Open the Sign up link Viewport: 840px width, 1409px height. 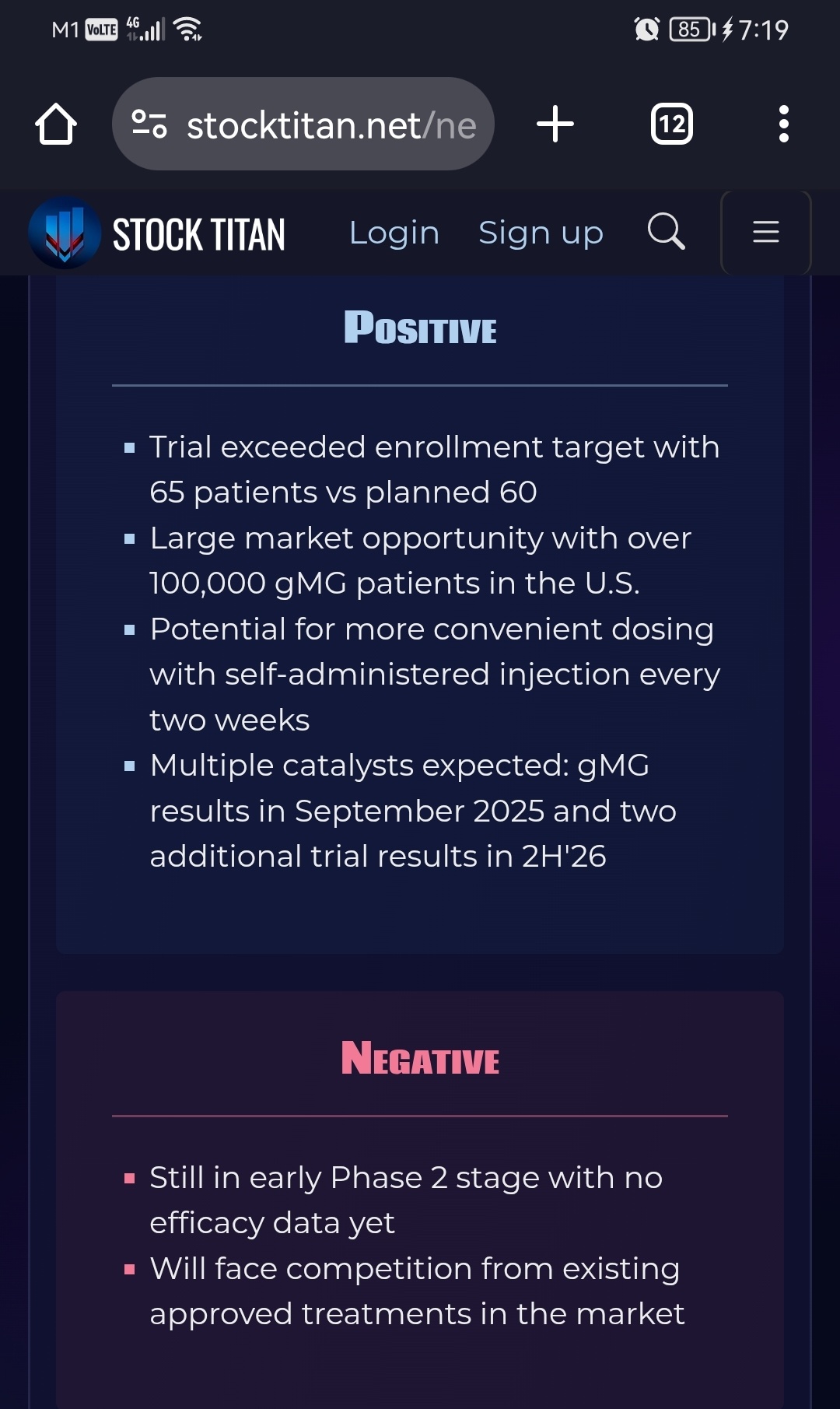(x=541, y=233)
